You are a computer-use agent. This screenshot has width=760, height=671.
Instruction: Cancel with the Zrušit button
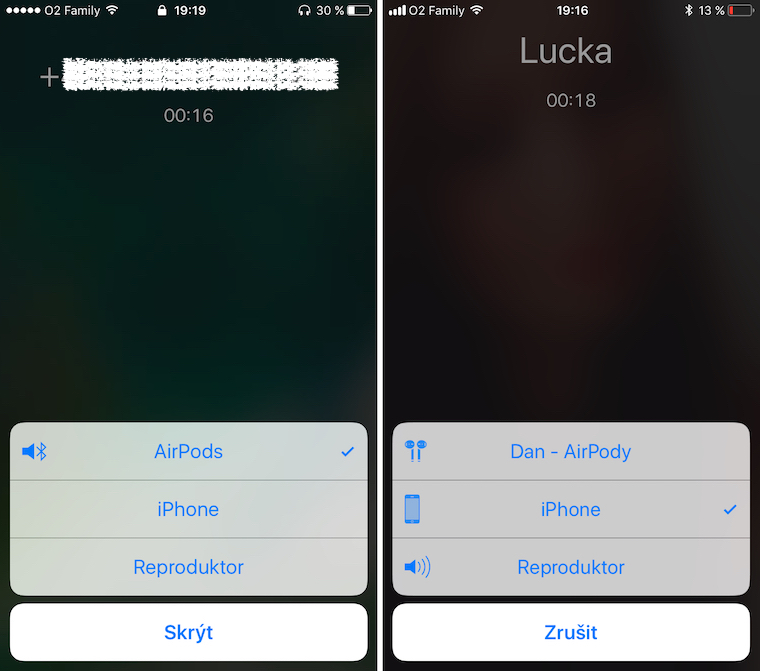pos(570,632)
